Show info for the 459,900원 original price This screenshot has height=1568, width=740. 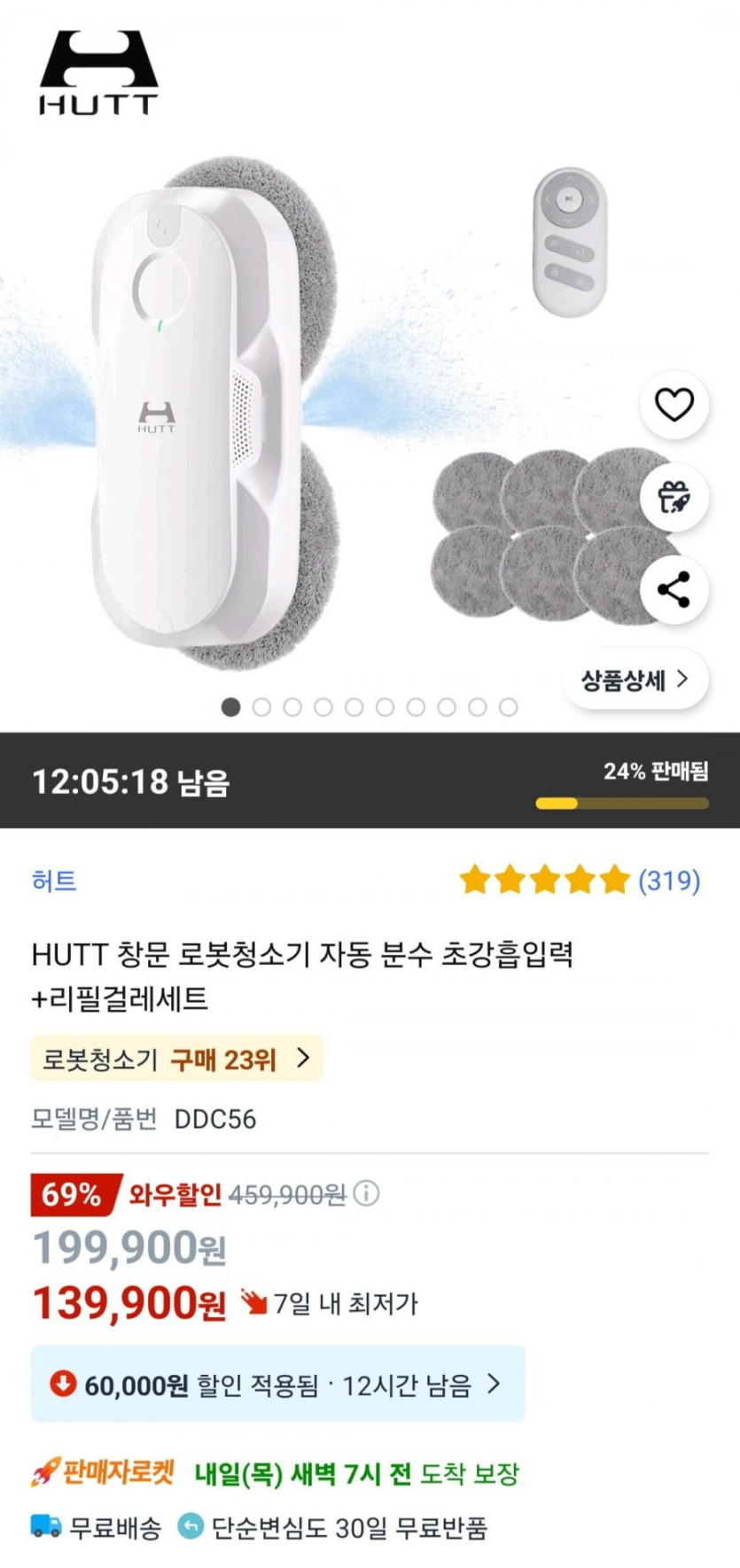pos(366,1193)
